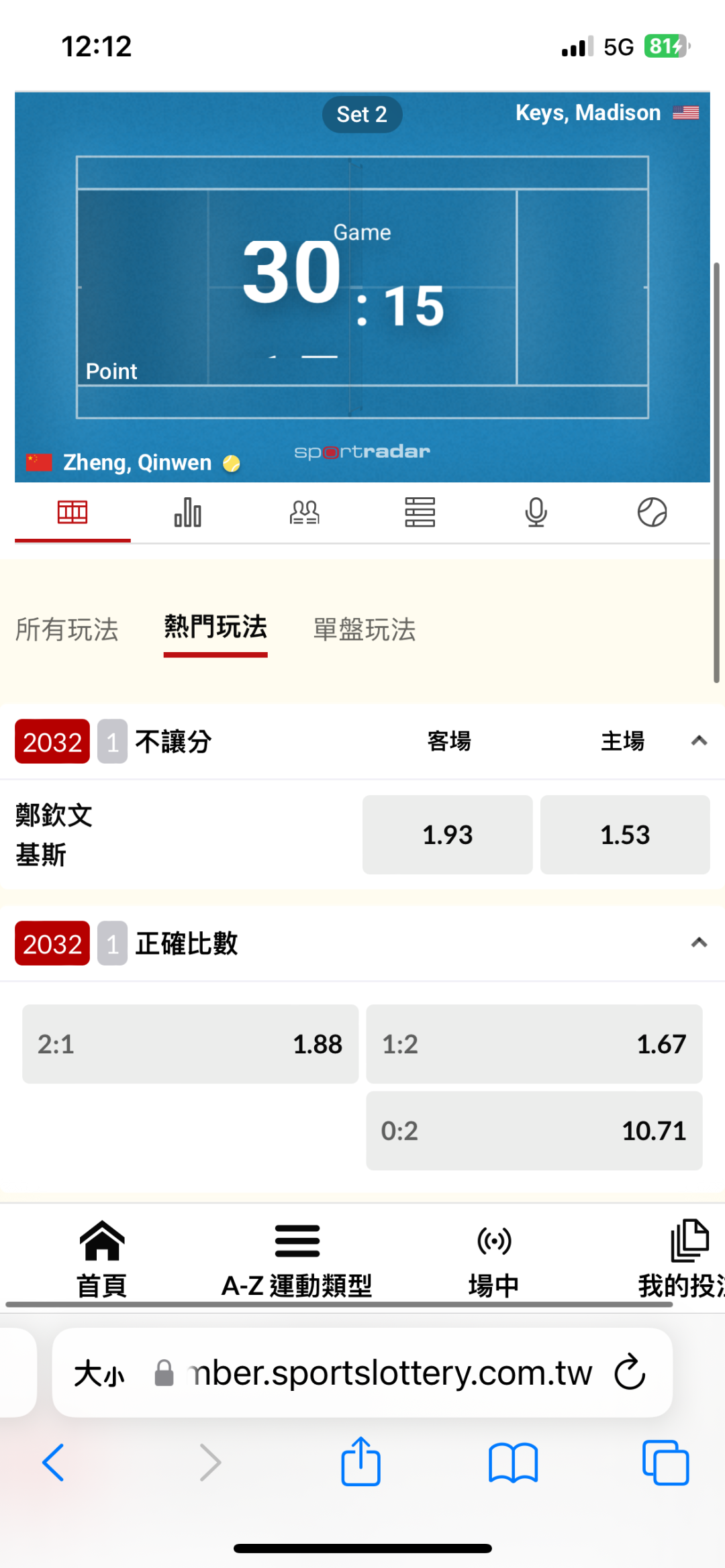Select 1.53 odds for 基斯

[x=625, y=835]
